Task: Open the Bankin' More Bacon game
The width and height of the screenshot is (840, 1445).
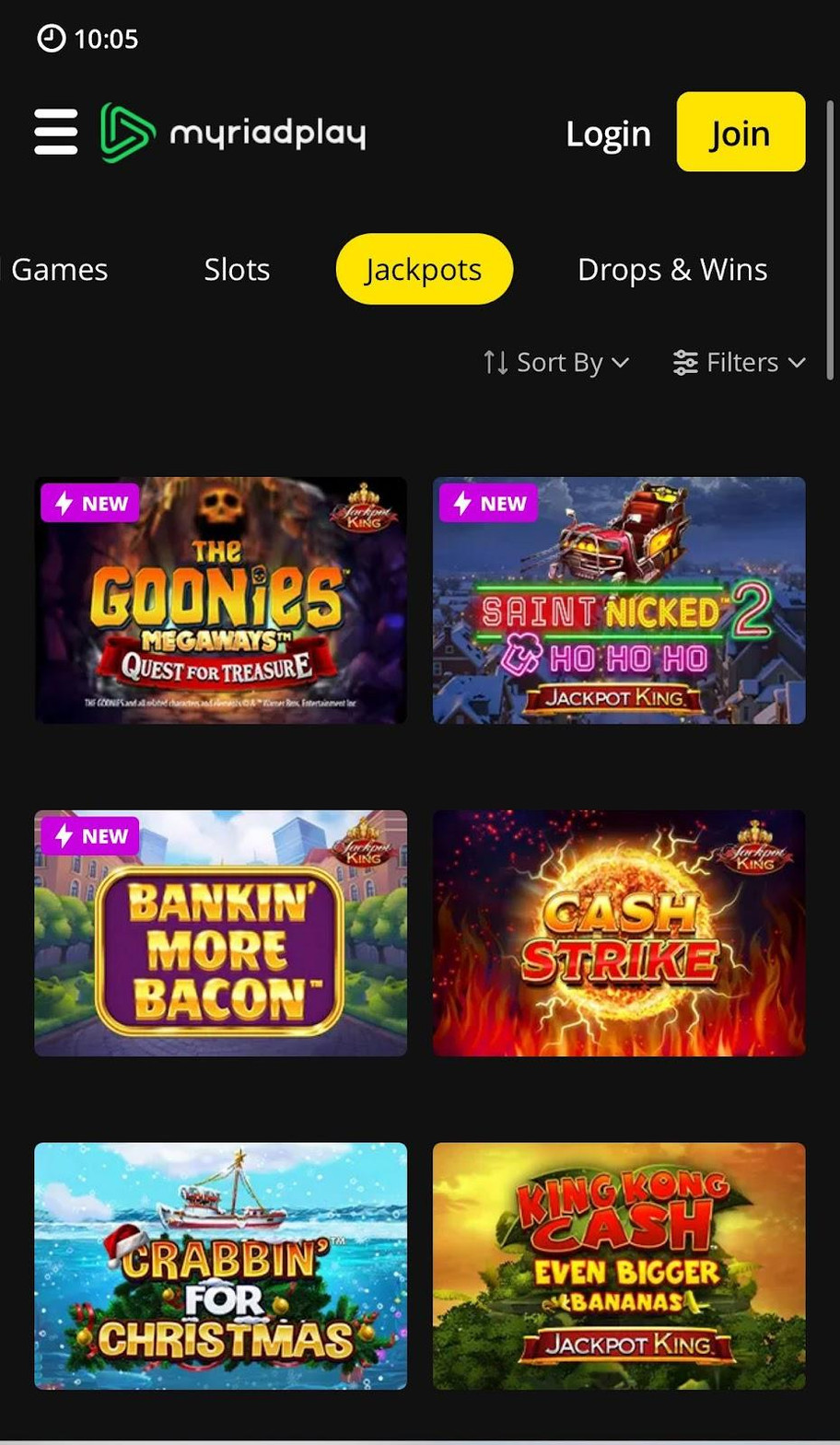Action: [x=220, y=933]
